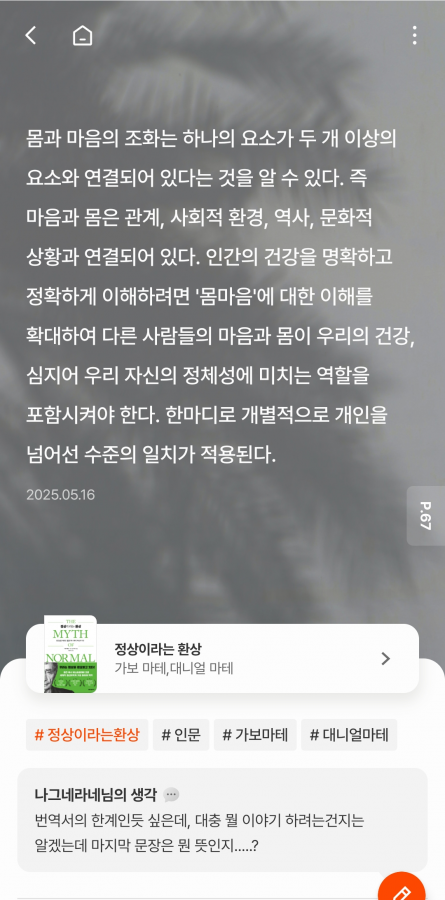Open the home icon in the header
The image size is (445, 900).
(83, 36)
